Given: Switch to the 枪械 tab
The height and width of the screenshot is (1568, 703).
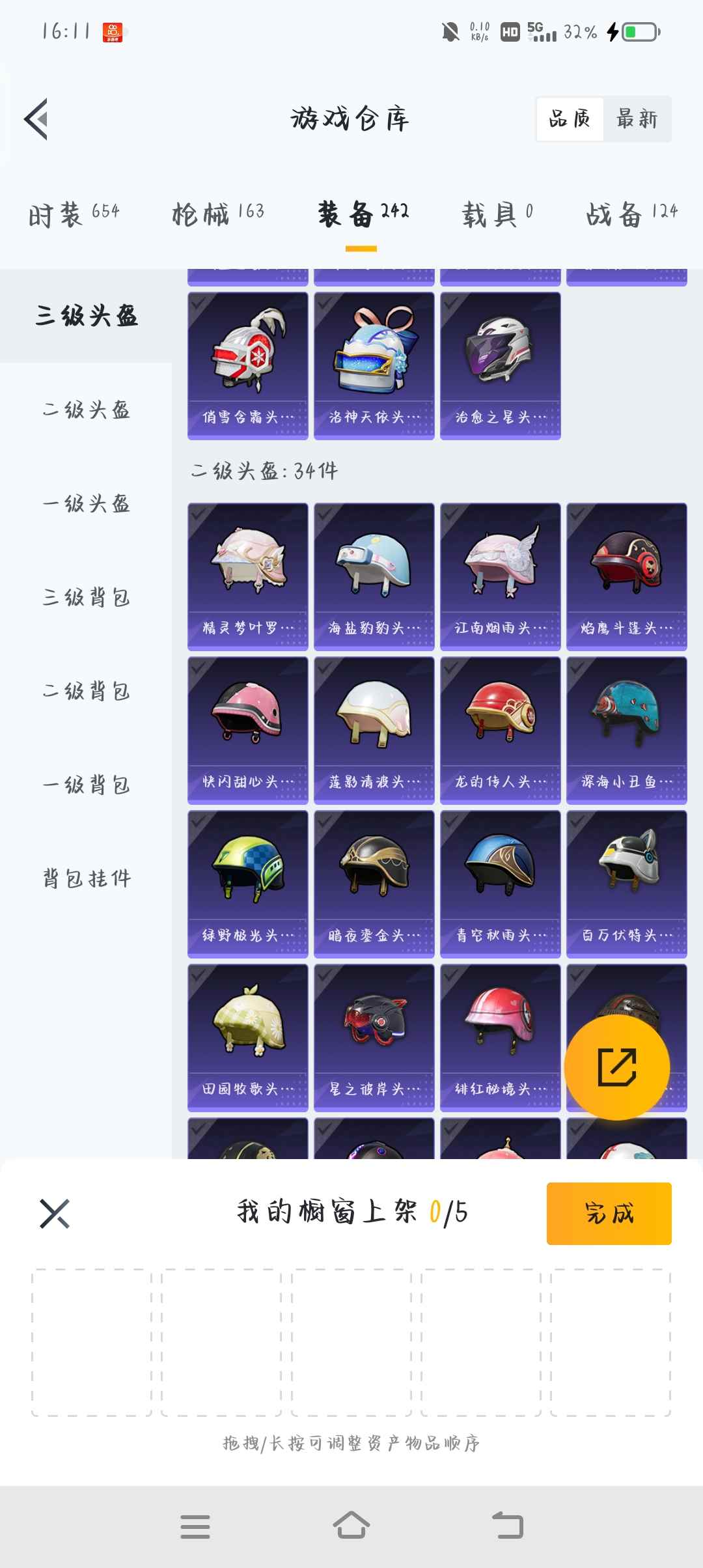Looking at the screenshot, I should [218, 214].
